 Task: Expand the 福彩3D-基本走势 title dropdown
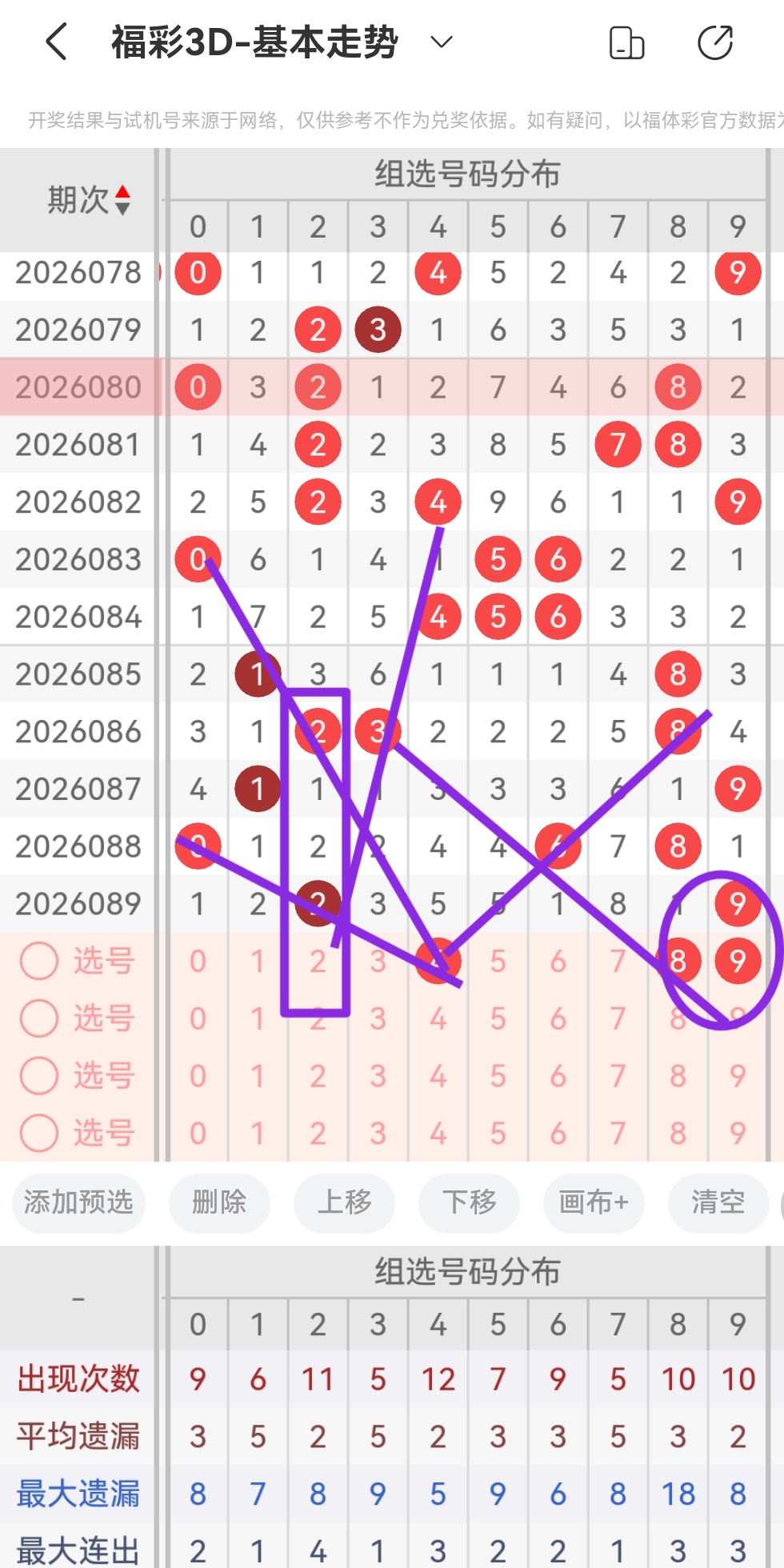coord(442,42)
